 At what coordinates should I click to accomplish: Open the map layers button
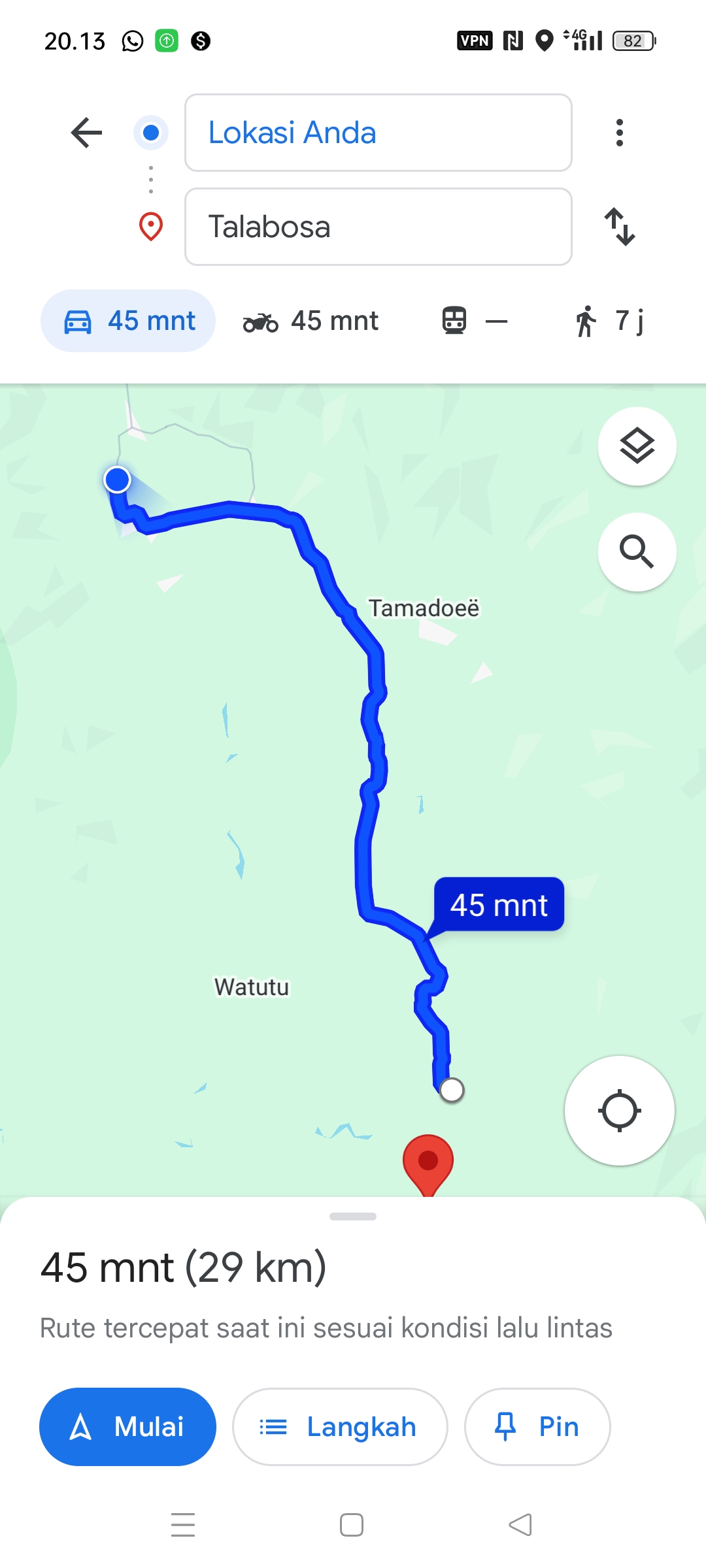point(637,446)
